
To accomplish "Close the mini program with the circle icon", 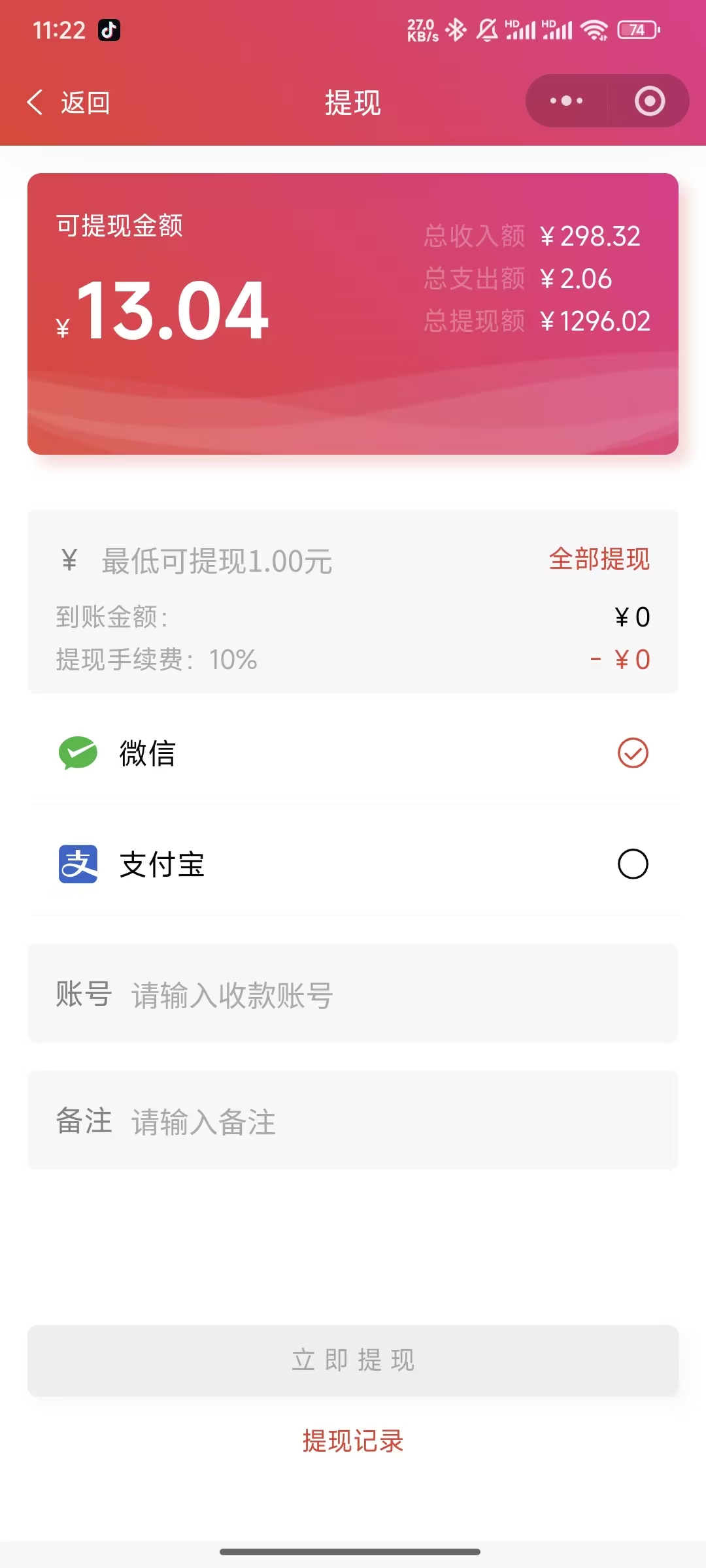I will [x=649, y=101].
